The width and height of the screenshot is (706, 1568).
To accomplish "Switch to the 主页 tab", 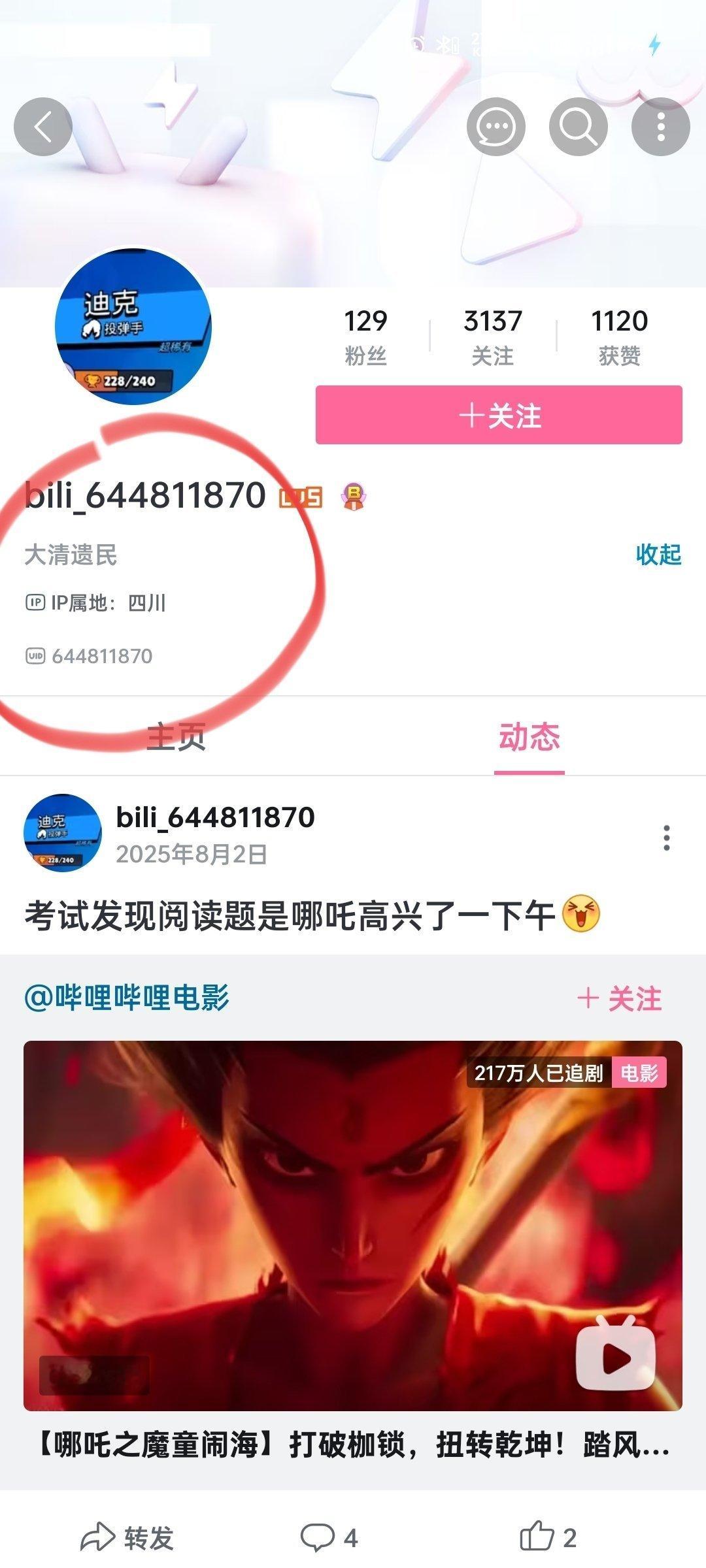I will [176, 739].
